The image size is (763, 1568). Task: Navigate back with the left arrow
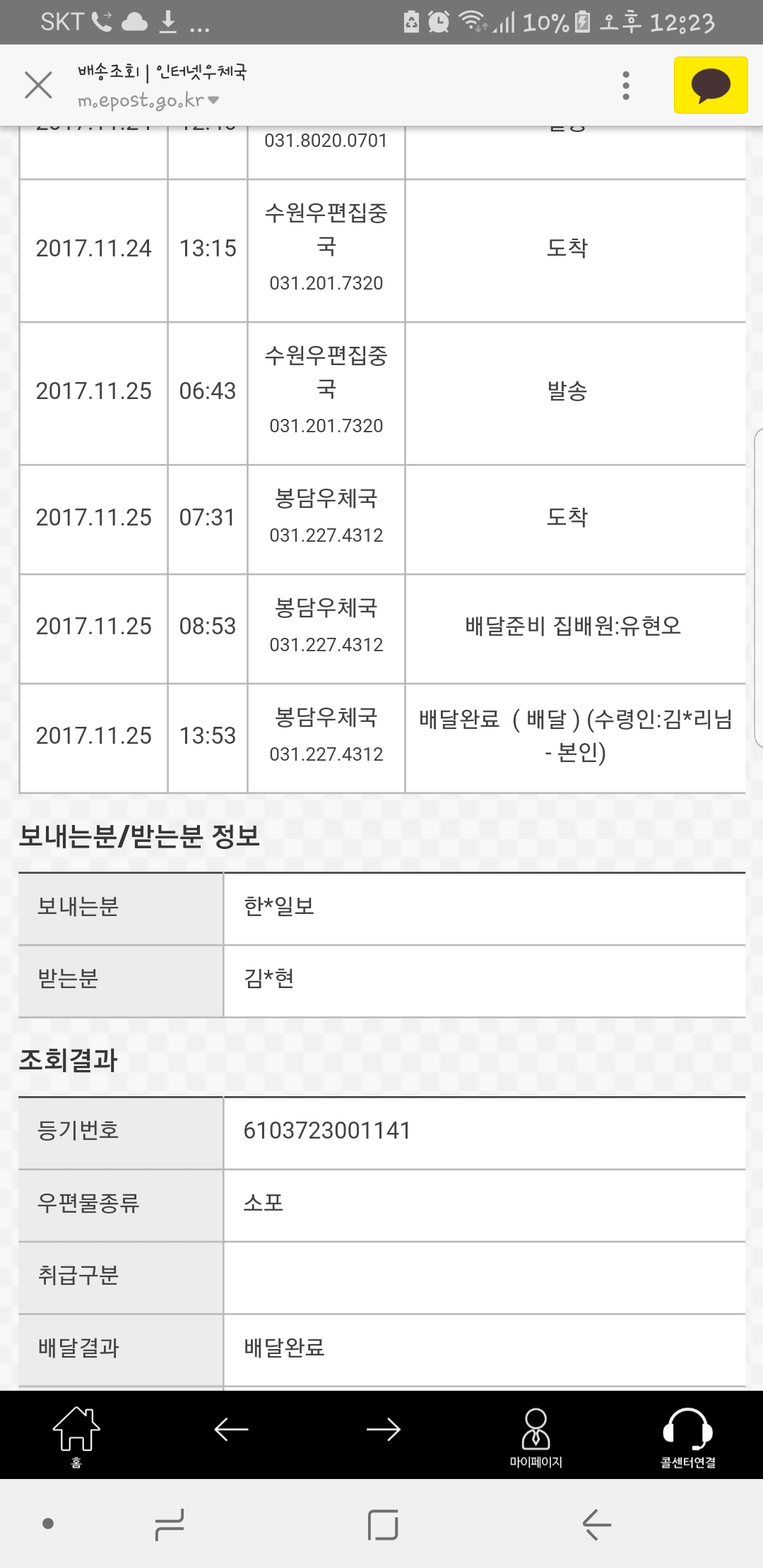point(231,1430)
